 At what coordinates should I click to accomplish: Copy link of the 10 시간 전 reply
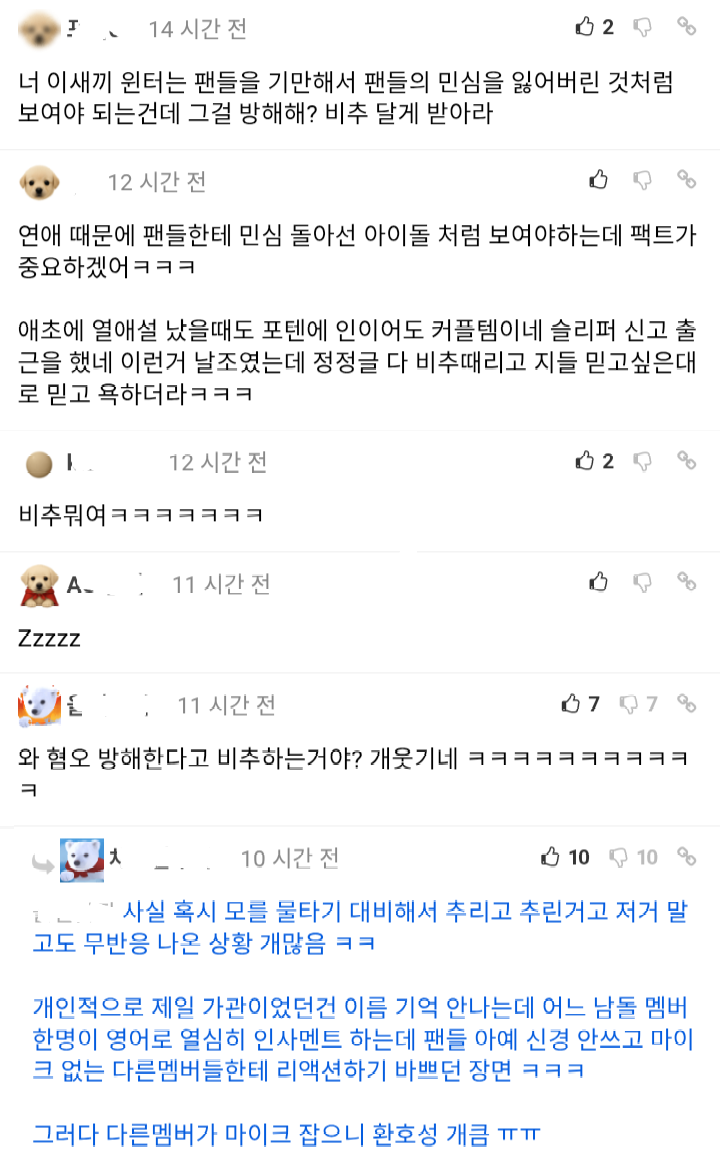[686, 857]
